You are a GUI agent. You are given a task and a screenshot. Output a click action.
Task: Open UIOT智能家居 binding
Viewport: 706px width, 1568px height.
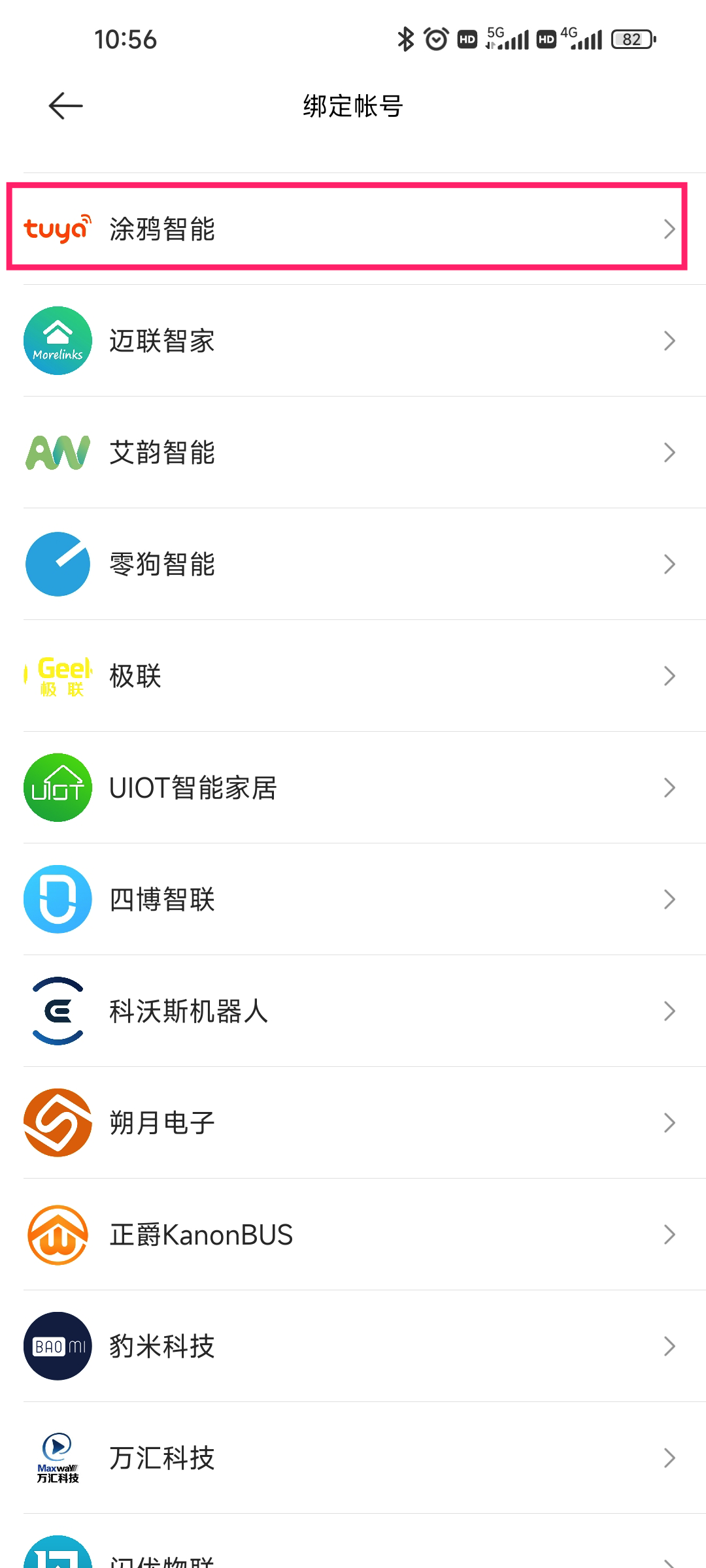click(x=353, y=787)
